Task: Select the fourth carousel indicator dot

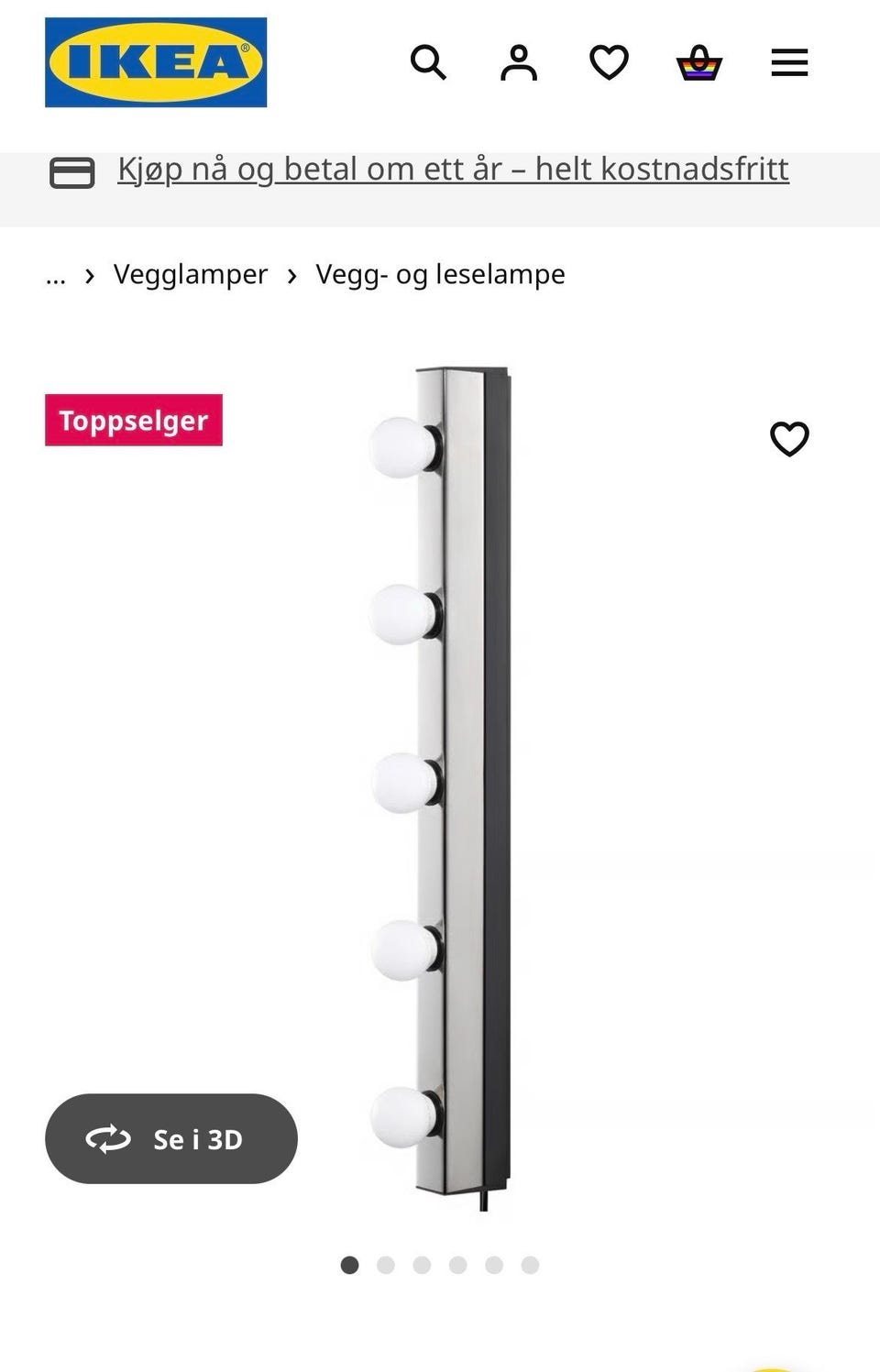Action: 458,1264
